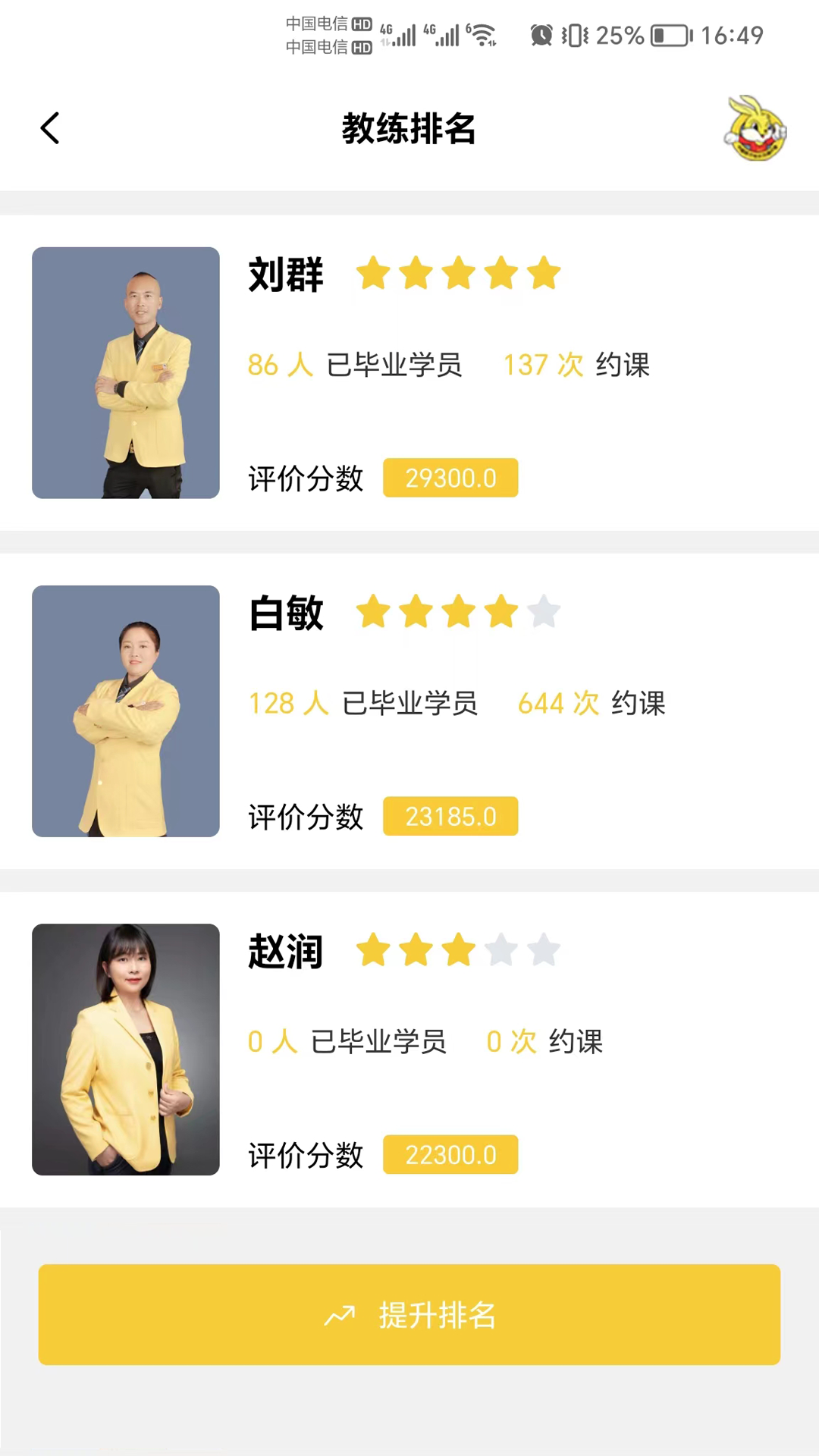Open 赵润's profile photo
819x1456 pixels.
click(126, 1050)
